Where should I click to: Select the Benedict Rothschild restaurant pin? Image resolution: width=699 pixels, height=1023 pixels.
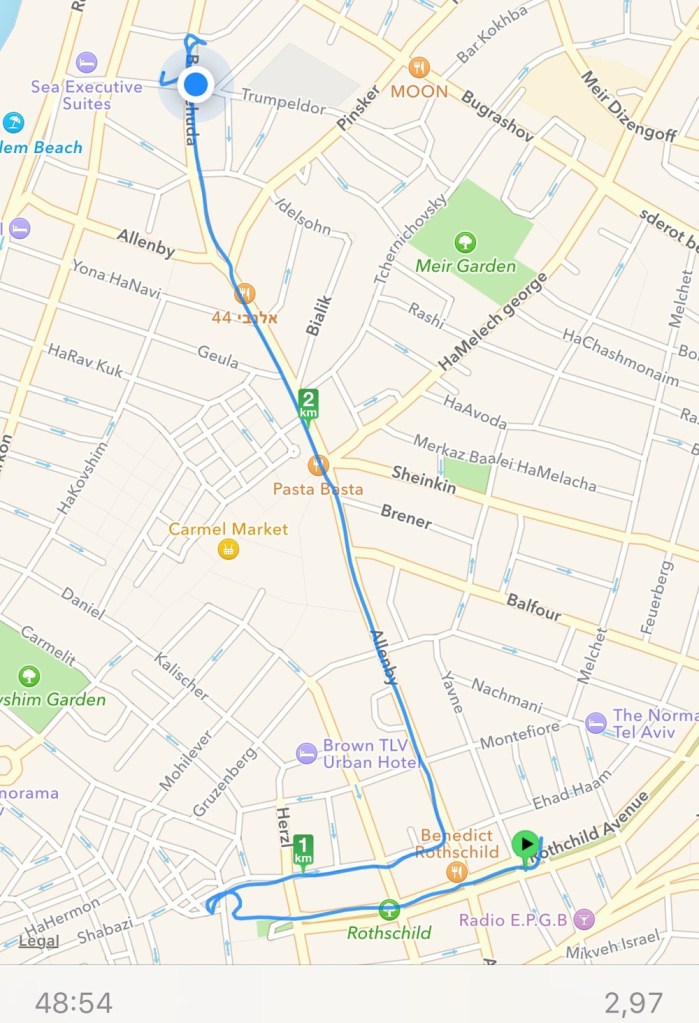click(458, 871)
